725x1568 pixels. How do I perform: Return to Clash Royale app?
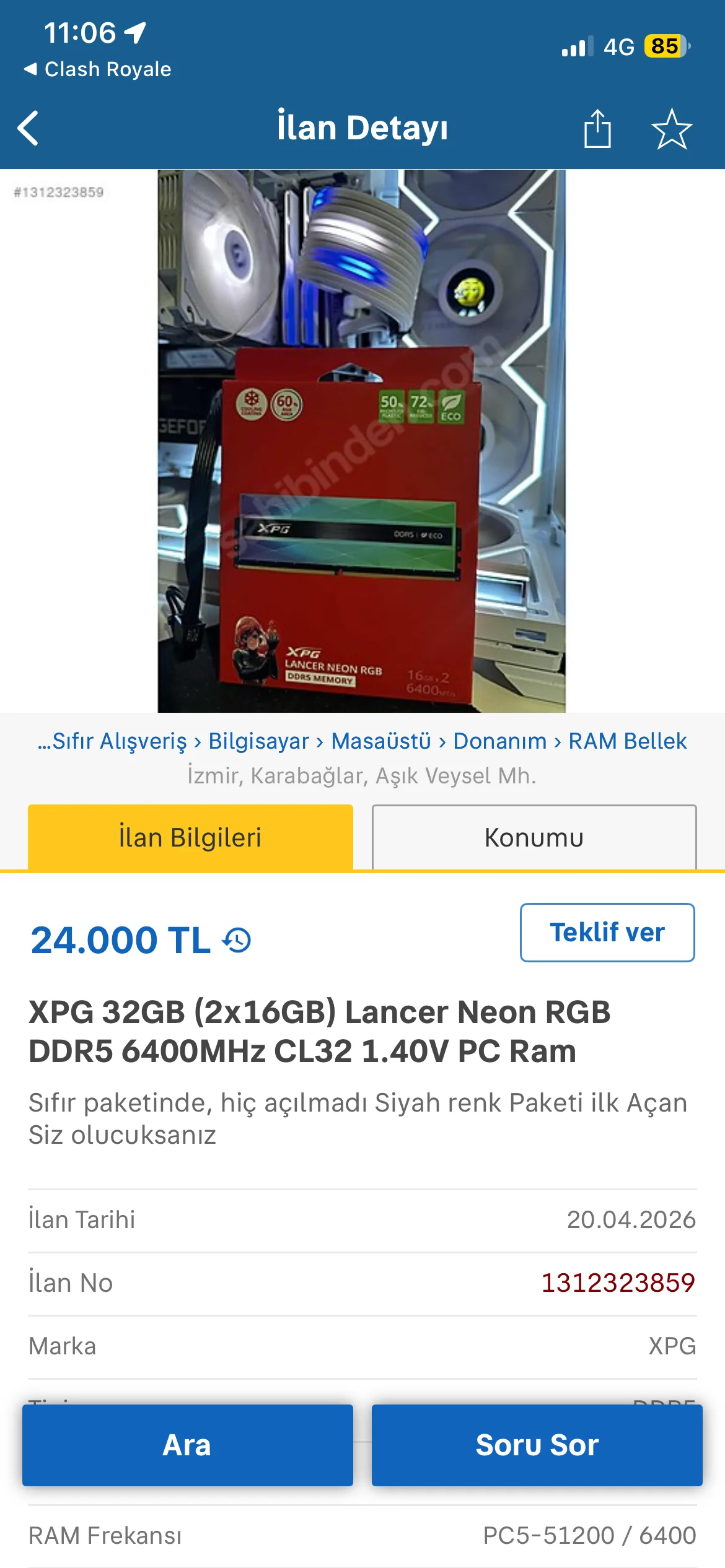(97, 69)
